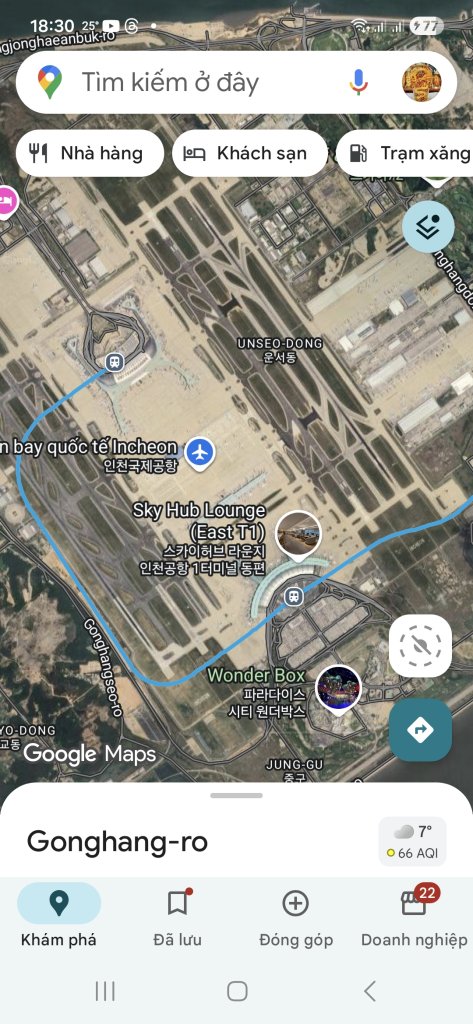Expand the Gonghang-ro bottom sheet handle

pyautogui.click(x=236, y=795)
